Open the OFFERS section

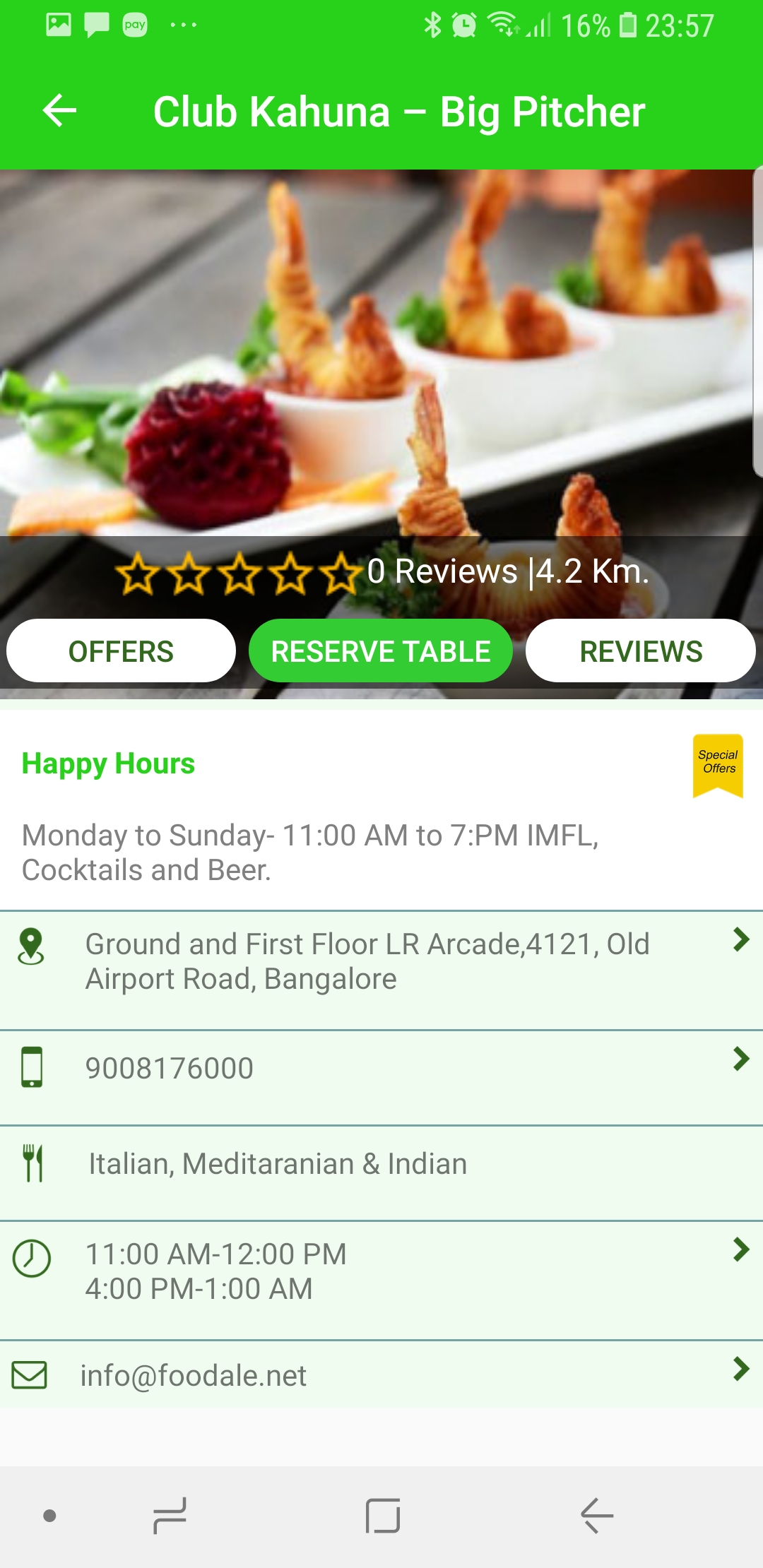tap(121, 651)
